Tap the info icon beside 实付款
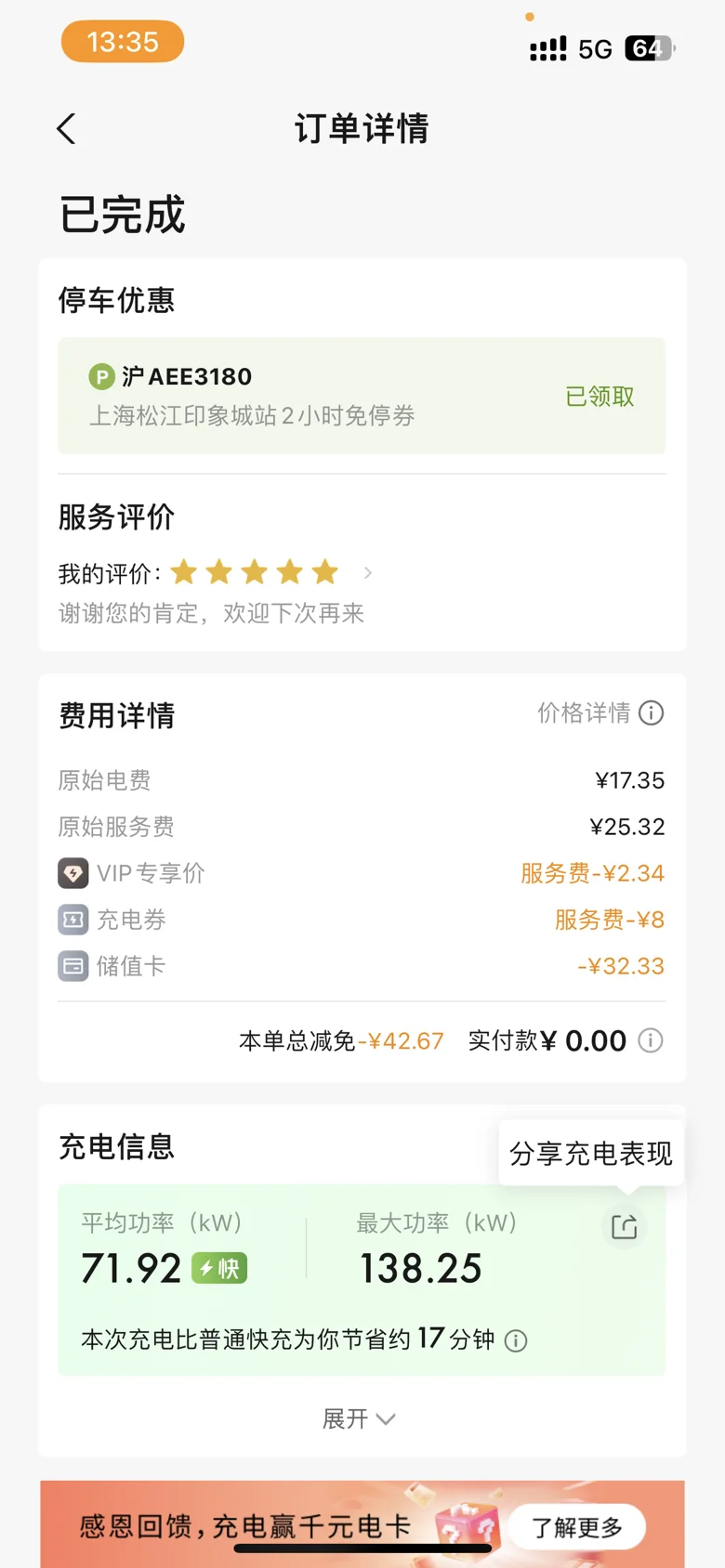This screenshot has height=1568, width=725. [651, 1040]
